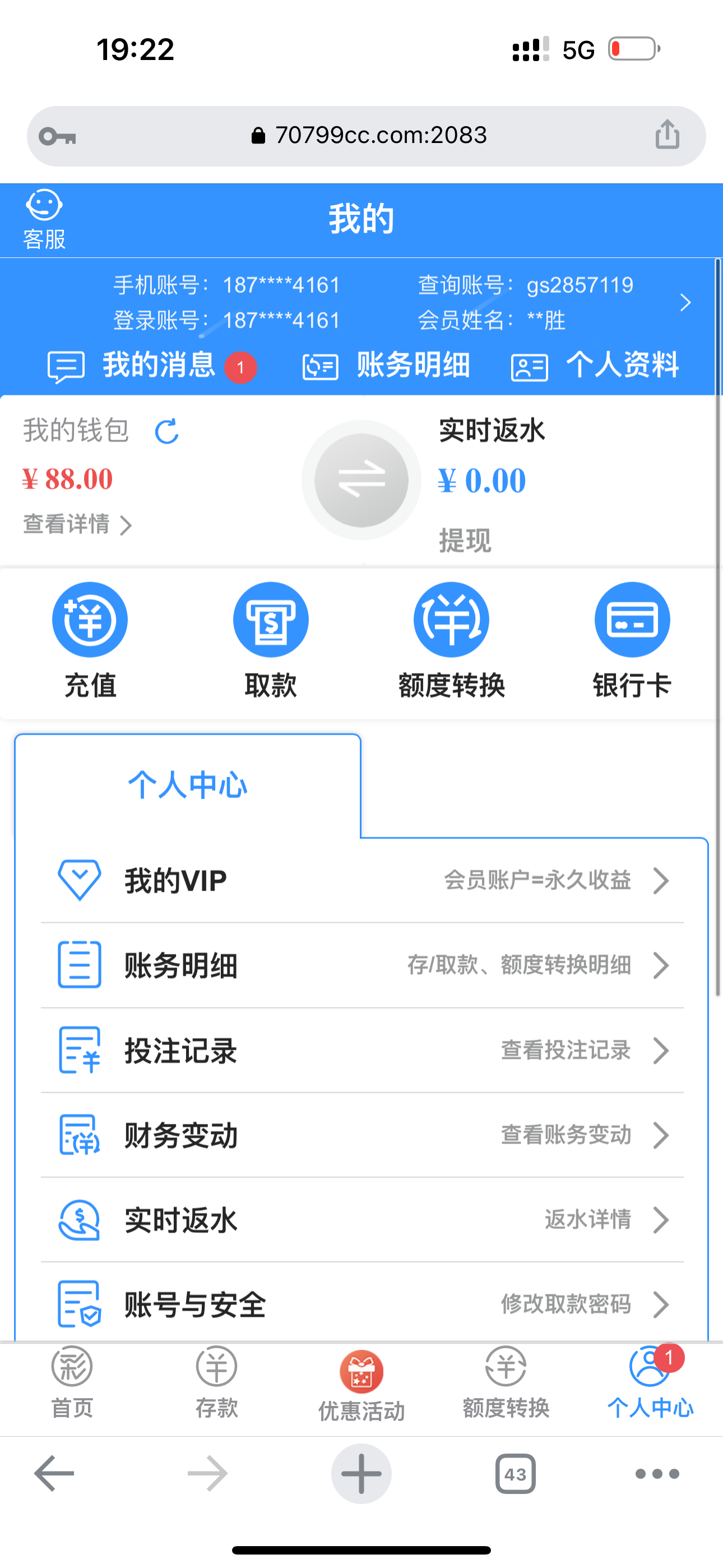The image size is (723, 1568).
Task: Open 银行卡 bank cards
Action: 632,640
